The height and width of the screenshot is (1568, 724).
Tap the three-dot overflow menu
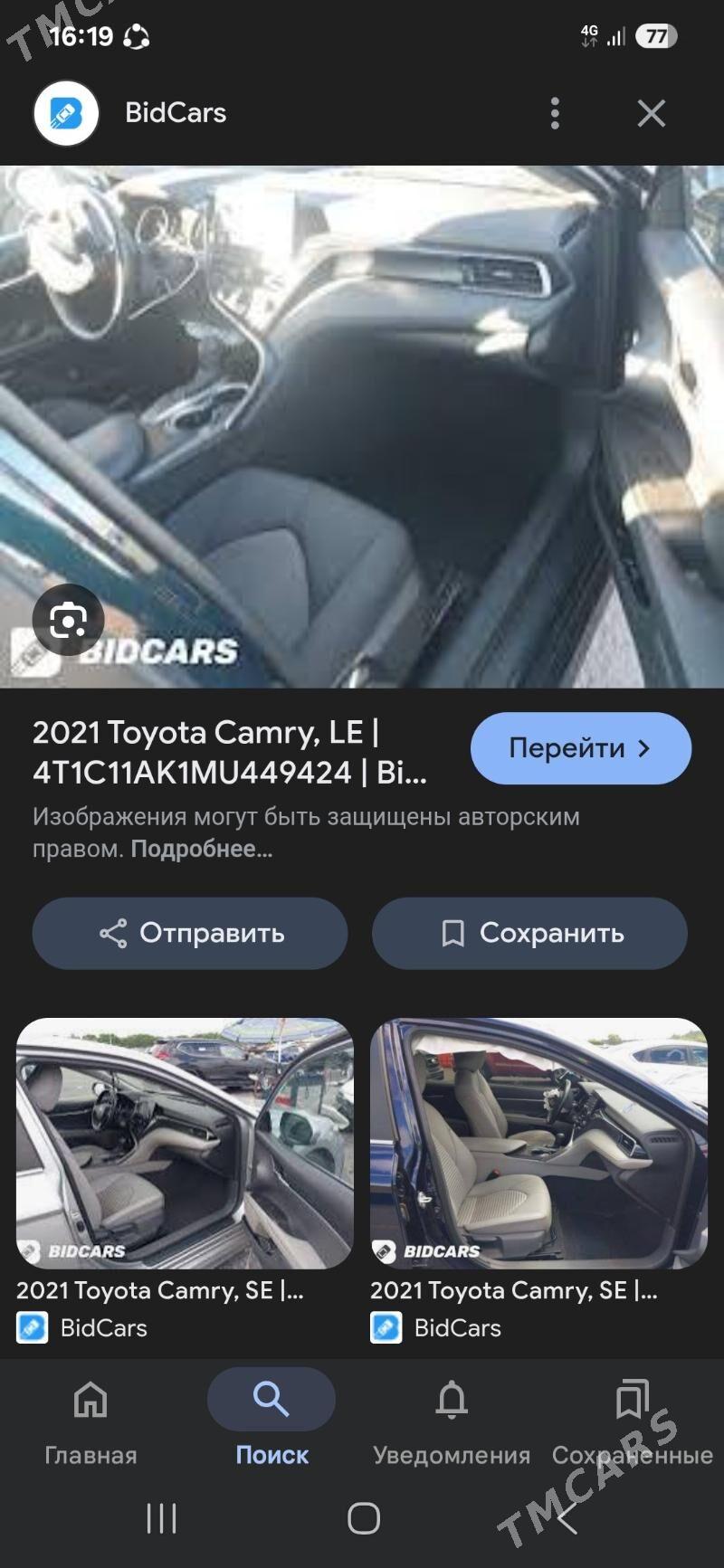[555, 112]
